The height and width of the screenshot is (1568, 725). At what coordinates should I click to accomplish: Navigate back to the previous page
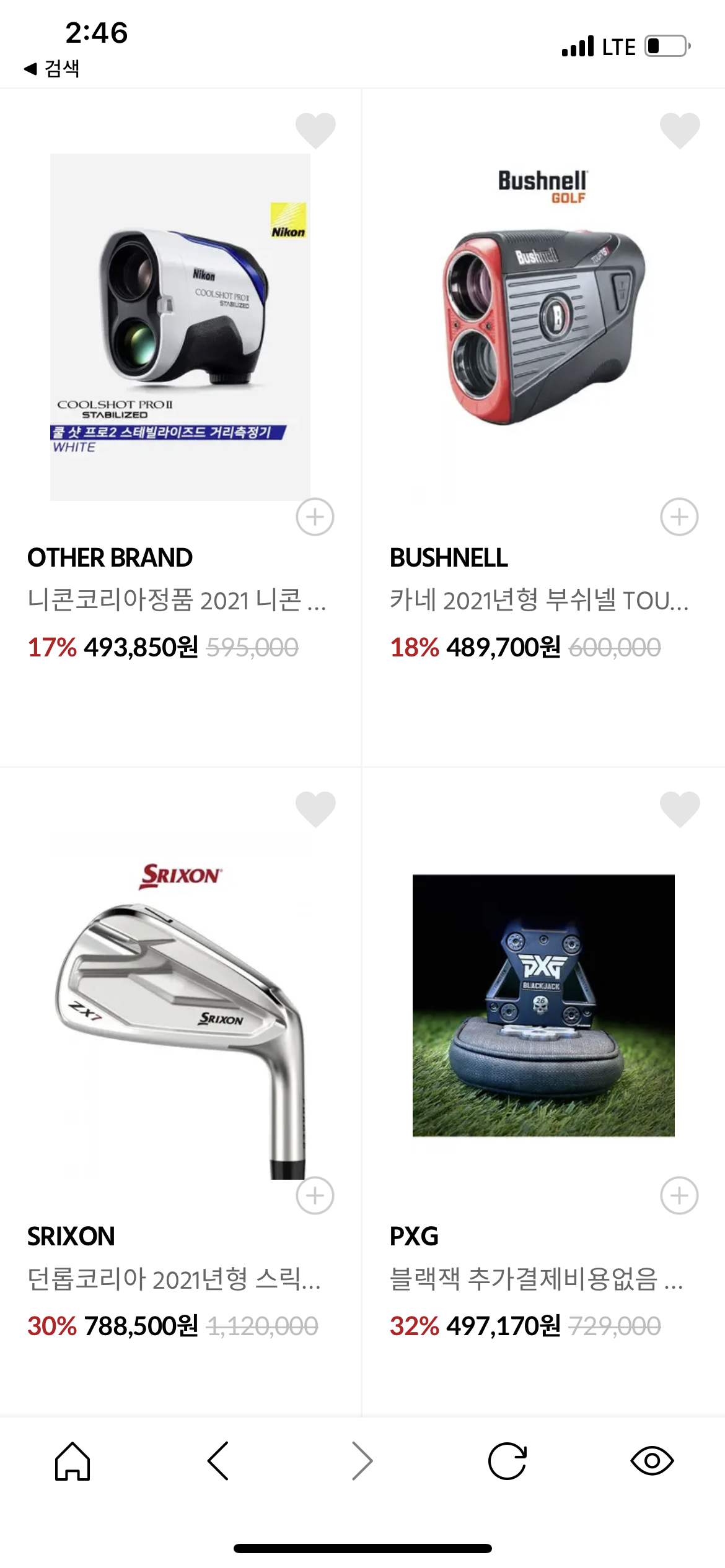[x=218, y=1461]
